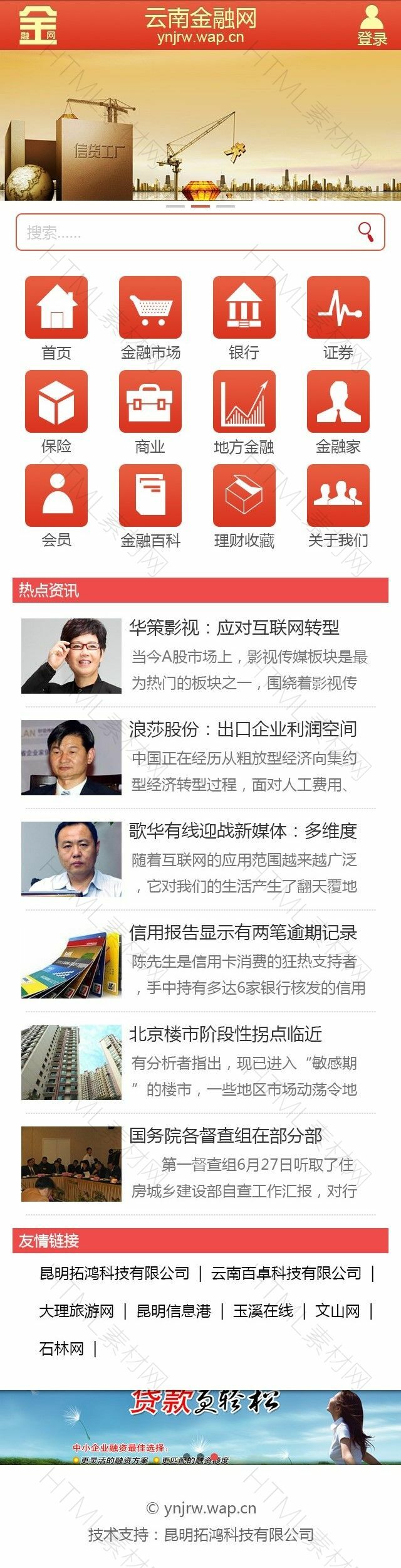The width and height of the screenshot is (401, 1568).
Task: Visit the 昆明拓鸿科技有限公司 friend link
Action: tap(115, 1273)
